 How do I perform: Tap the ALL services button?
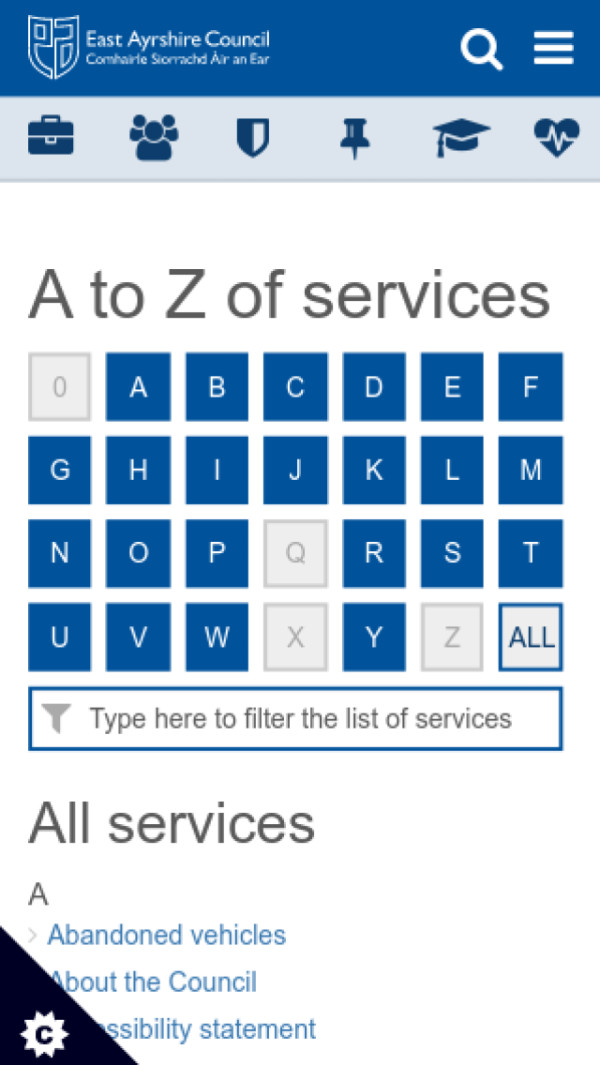[530, 637]
